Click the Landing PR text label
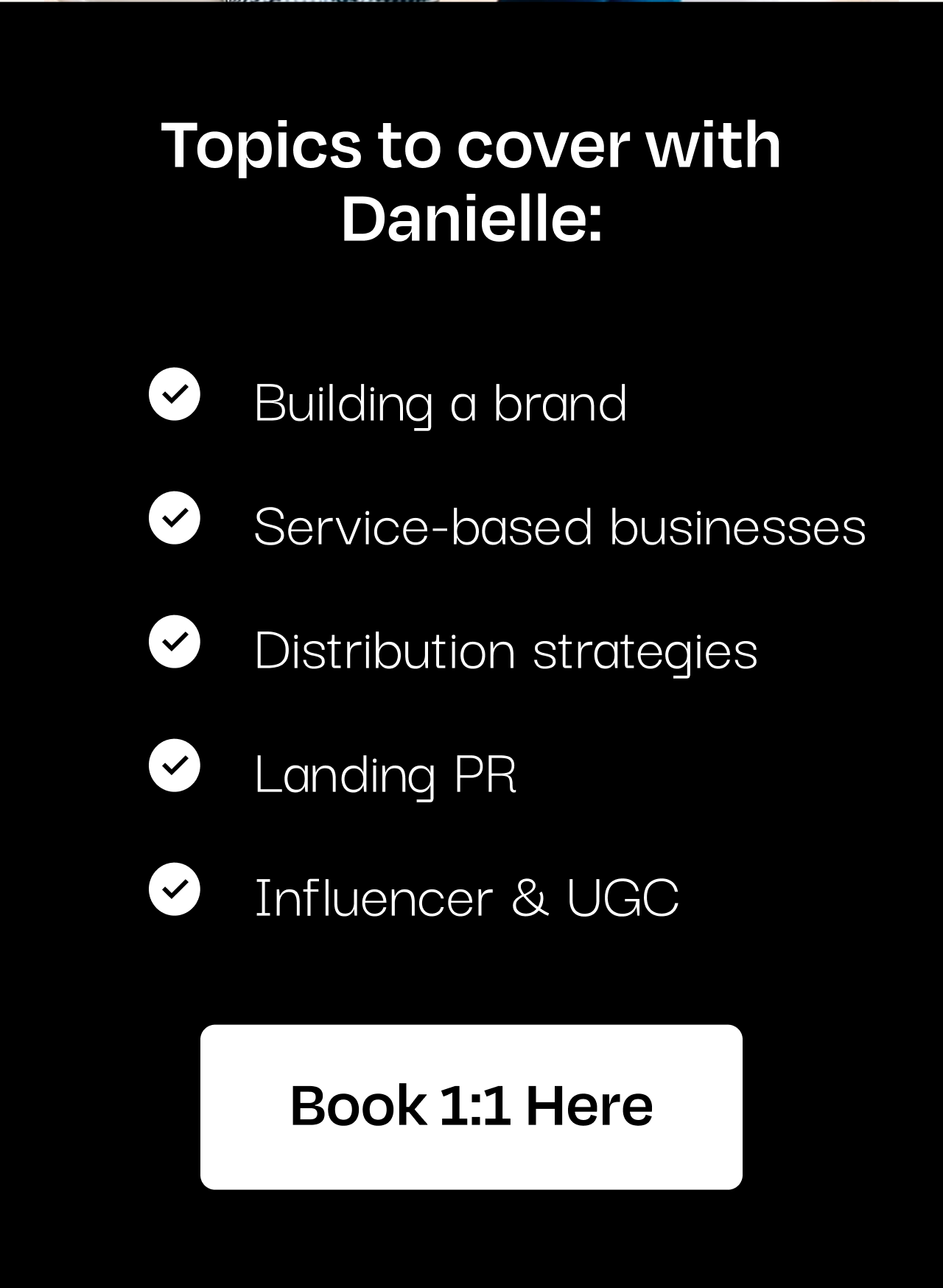The width and height of the screenshot is (943, 1288). (x=386, y=774)
